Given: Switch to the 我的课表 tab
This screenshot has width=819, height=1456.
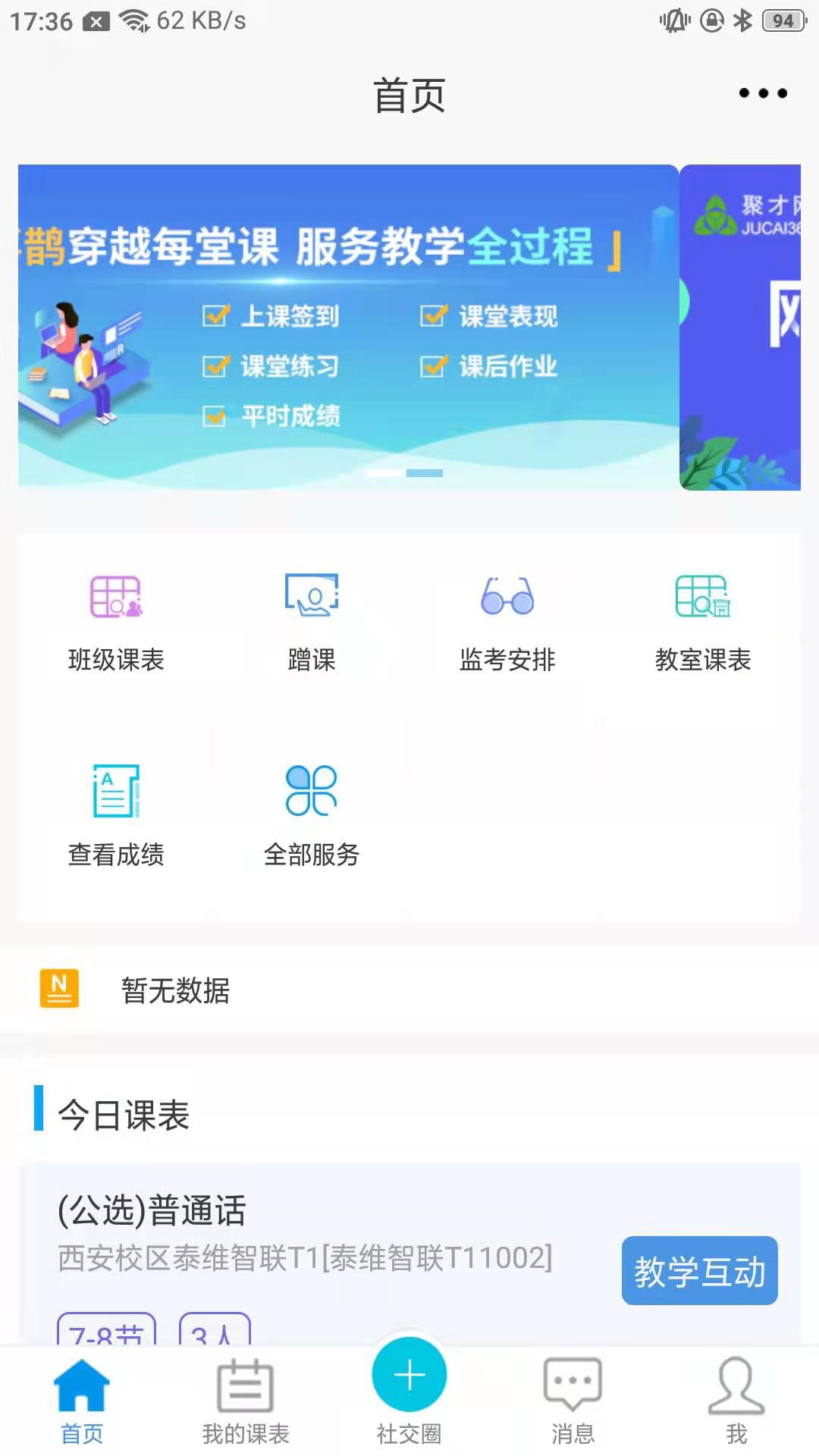Looking at the screenshot, I should tap(246, 1401).
